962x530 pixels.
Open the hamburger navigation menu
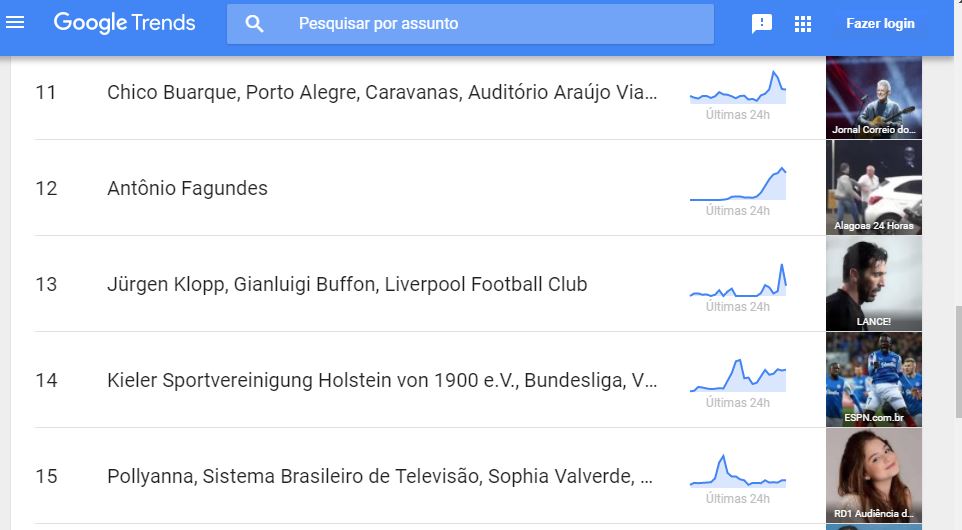[15, 22]
